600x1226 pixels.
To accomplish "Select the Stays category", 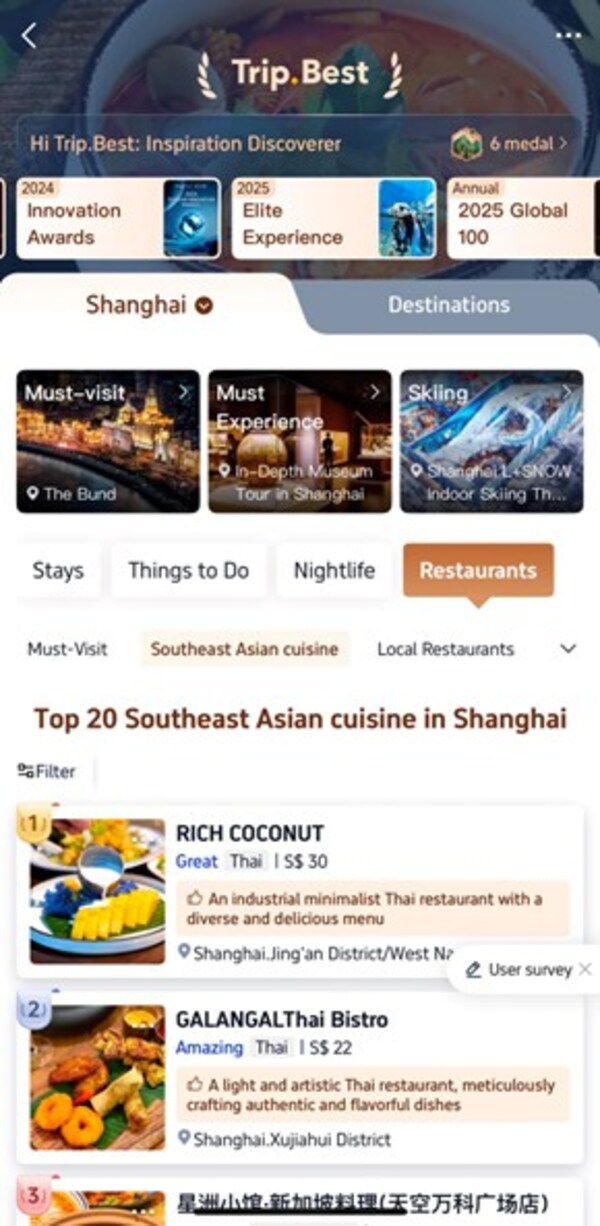I will coord(58,571).
